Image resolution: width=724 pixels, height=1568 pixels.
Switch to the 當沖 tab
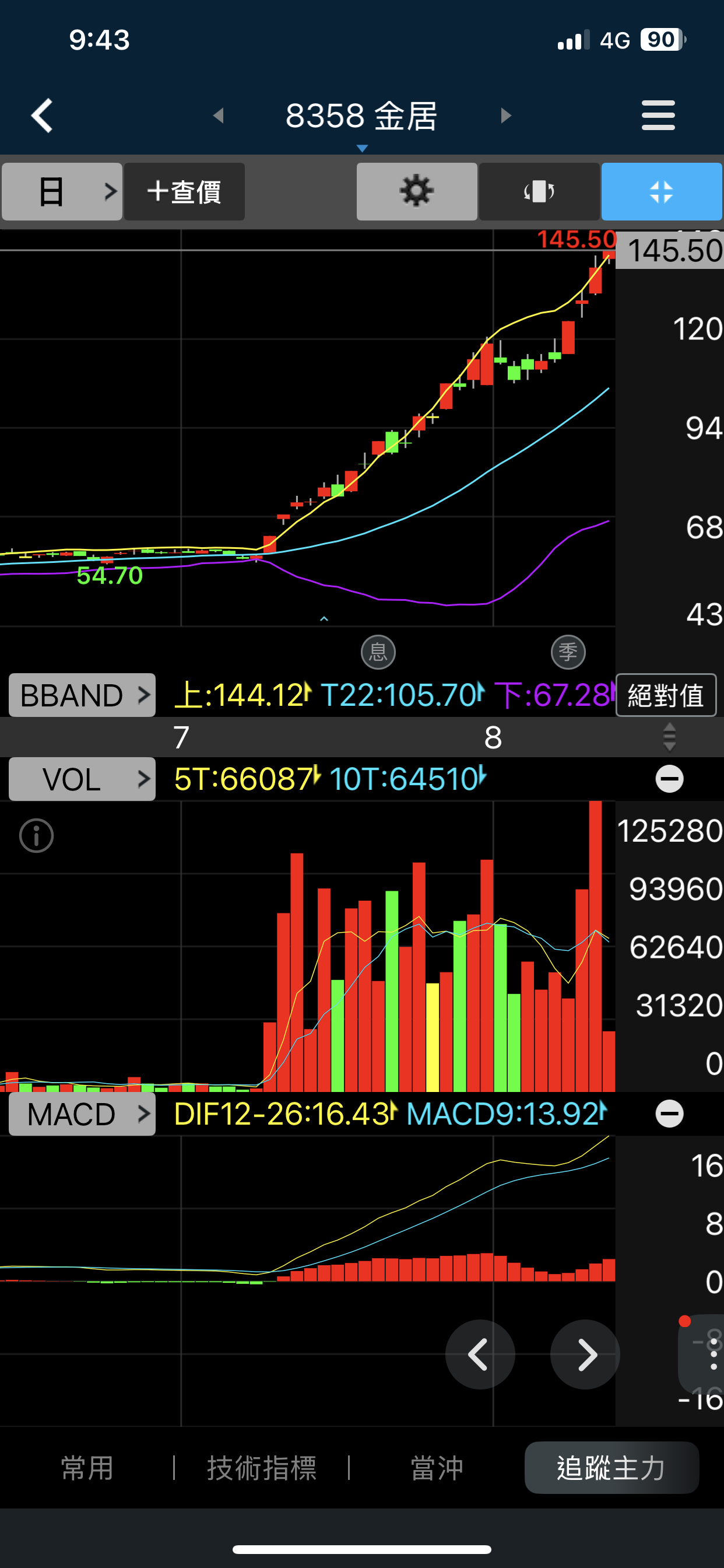click(437, 1468)
